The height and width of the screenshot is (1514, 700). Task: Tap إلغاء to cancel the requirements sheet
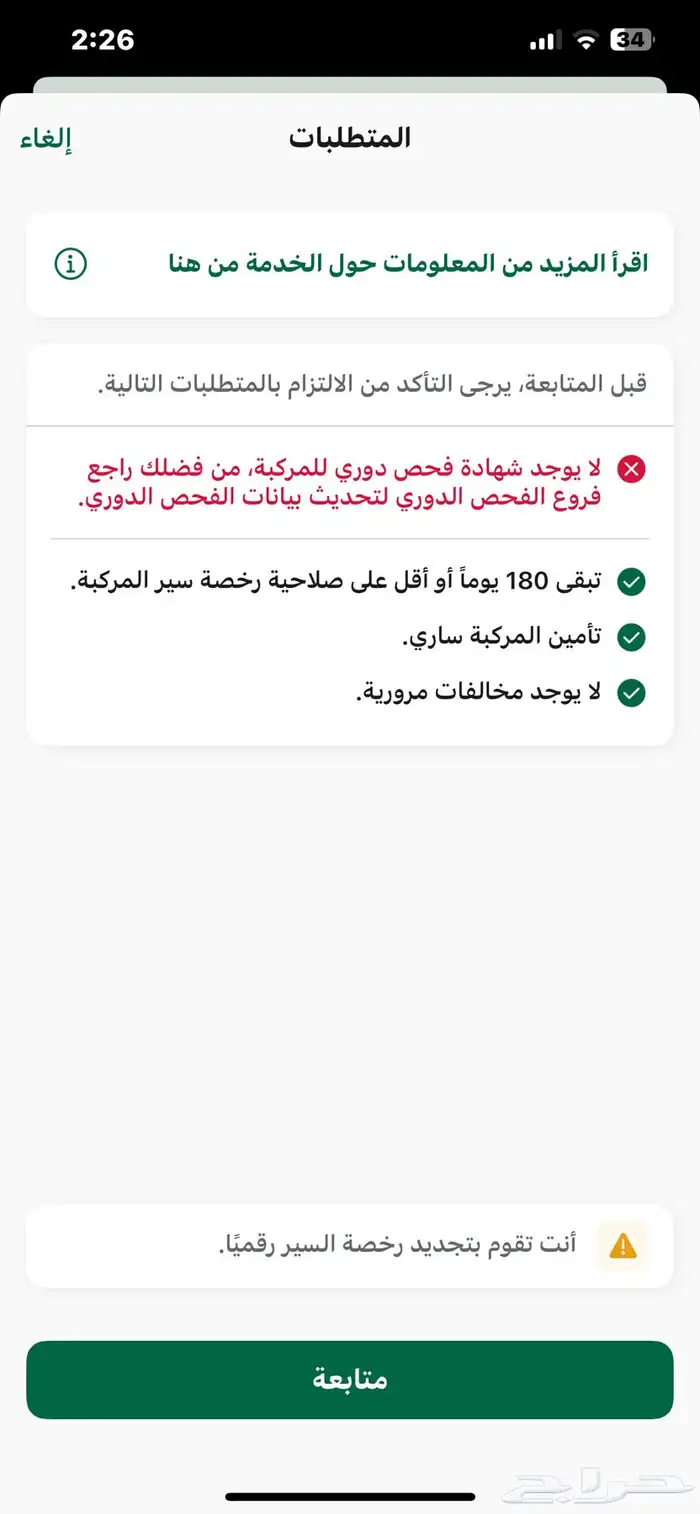click(47, 139)
